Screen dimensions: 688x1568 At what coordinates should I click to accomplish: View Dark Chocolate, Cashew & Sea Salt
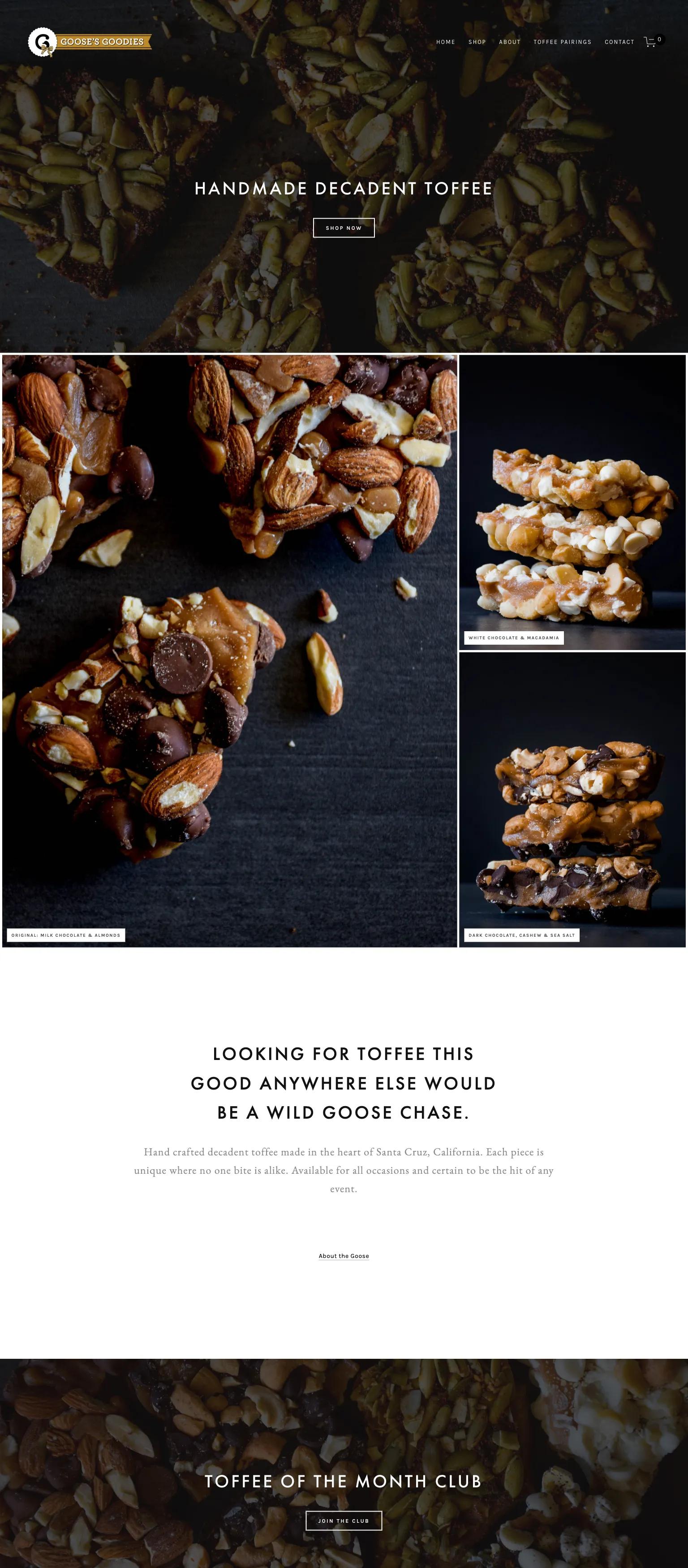coord(572,799)
